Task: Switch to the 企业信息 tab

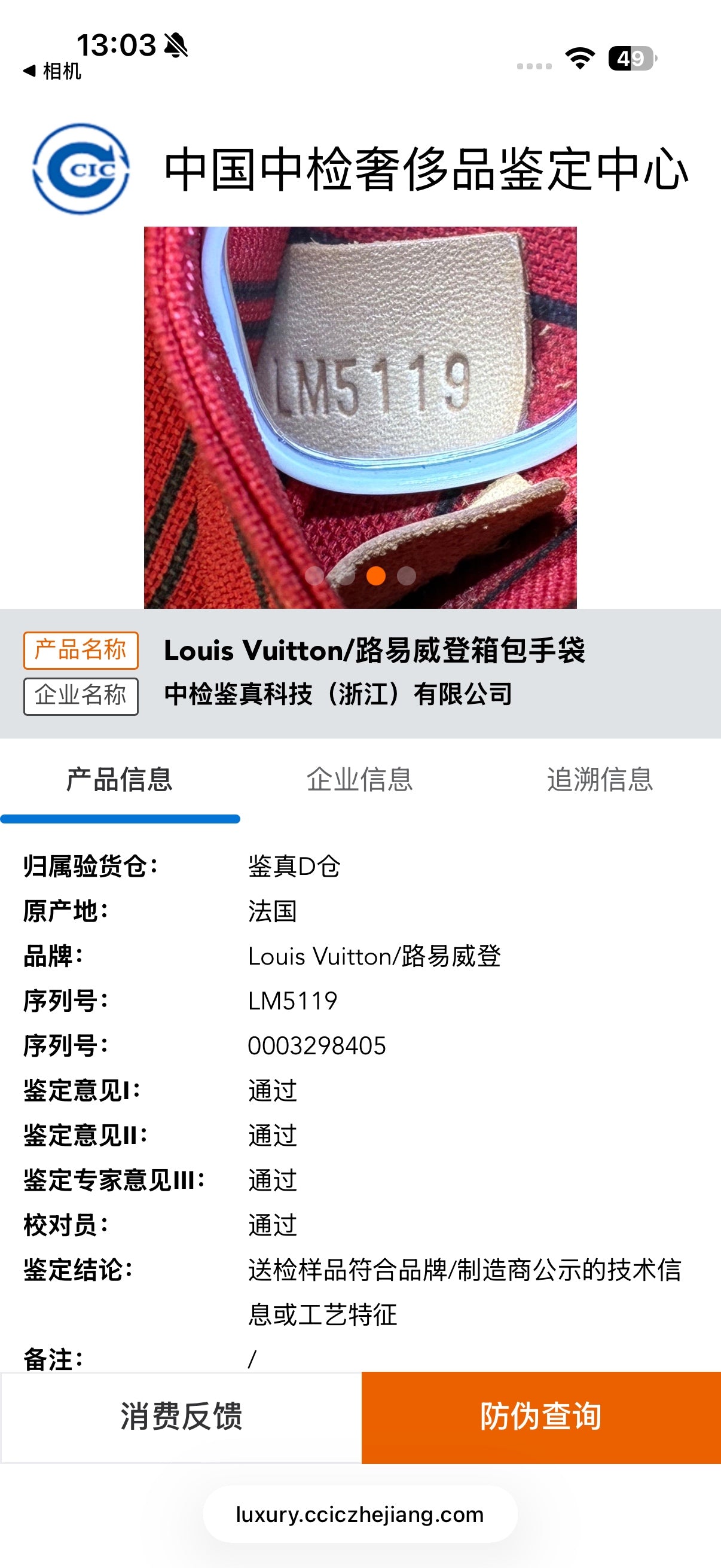Action: click(359, 780)
